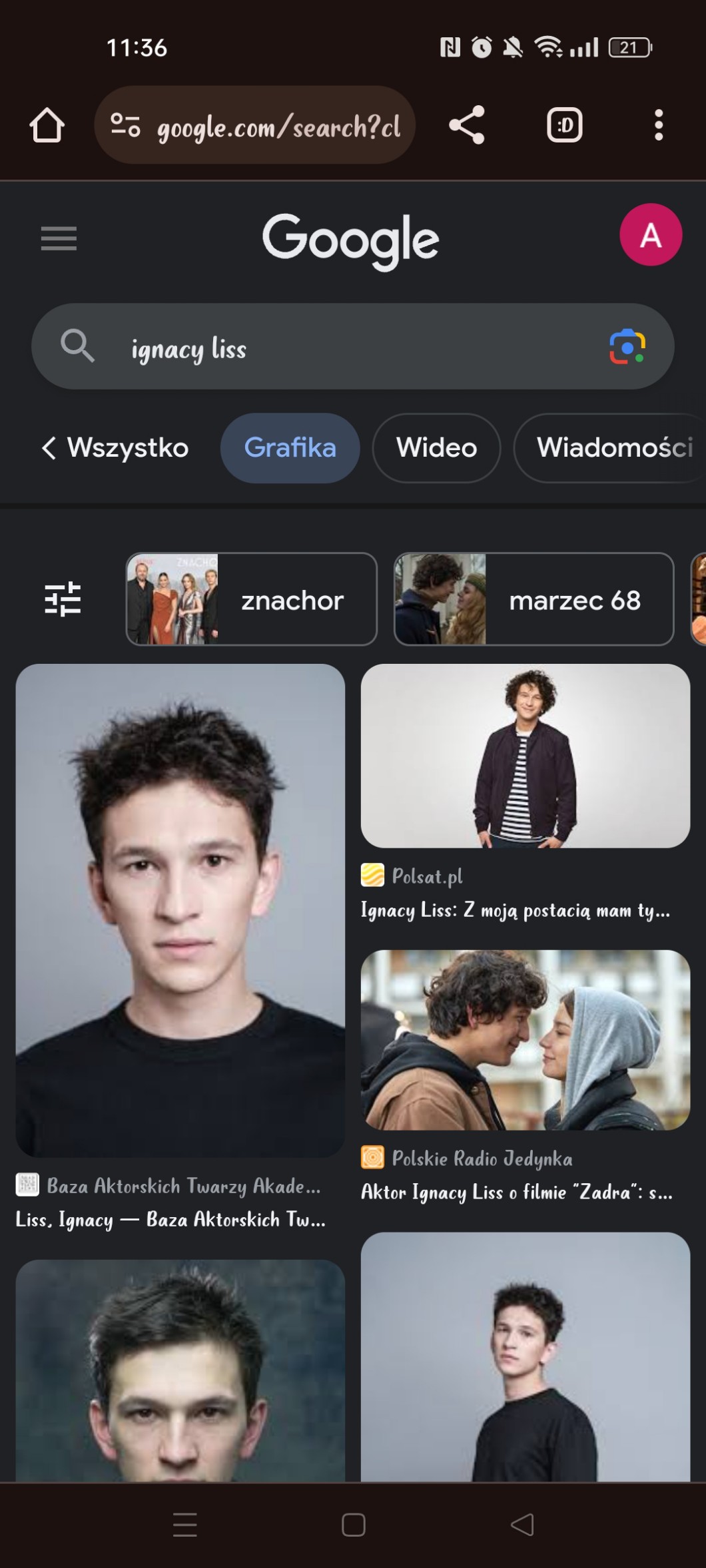Open image search filter tools
The width and height of the screenshot is (706, 1568).
point(63,599)
